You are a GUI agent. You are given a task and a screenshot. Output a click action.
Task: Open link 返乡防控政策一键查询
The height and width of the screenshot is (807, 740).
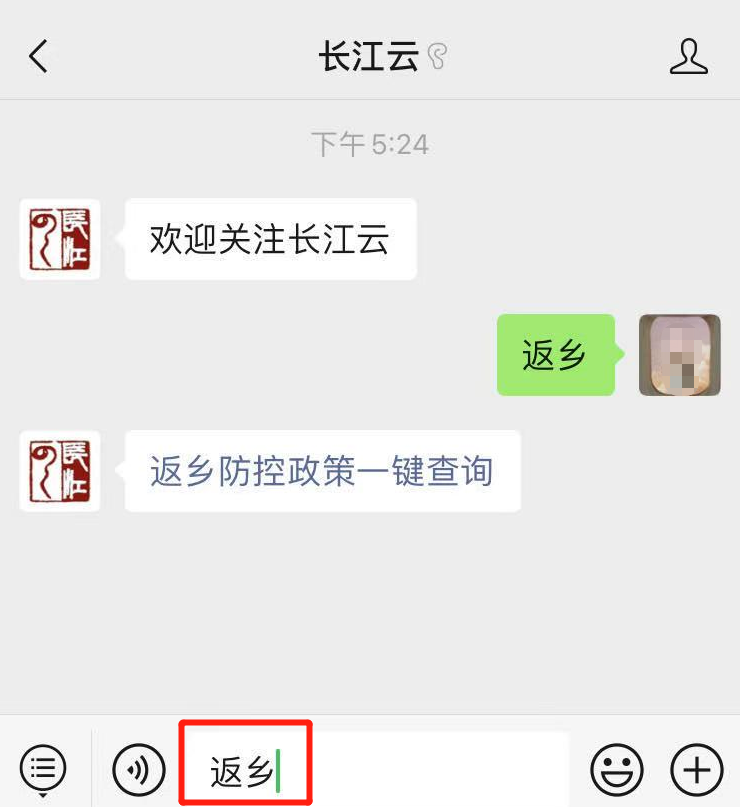pyautogui.click(x=322, y=471)
